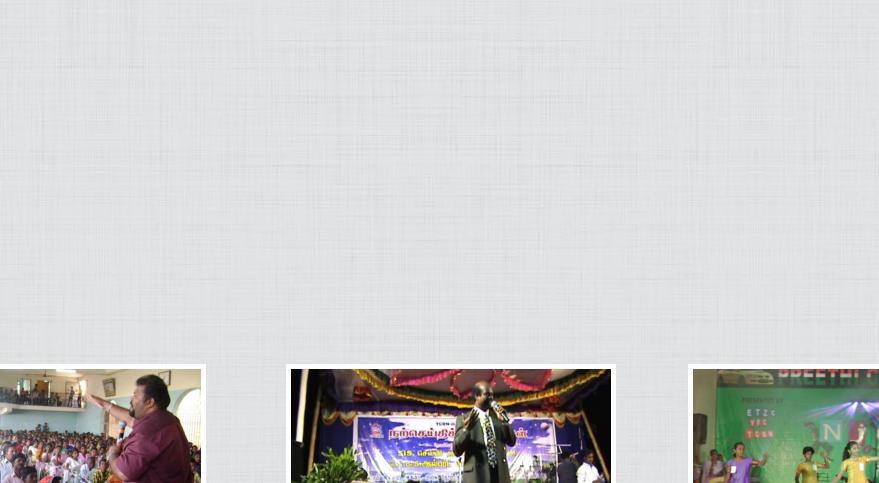This screenshot has width=879, height=483.
Task: Open the video of speaker on decorated stage
Action: click(450, 427)
